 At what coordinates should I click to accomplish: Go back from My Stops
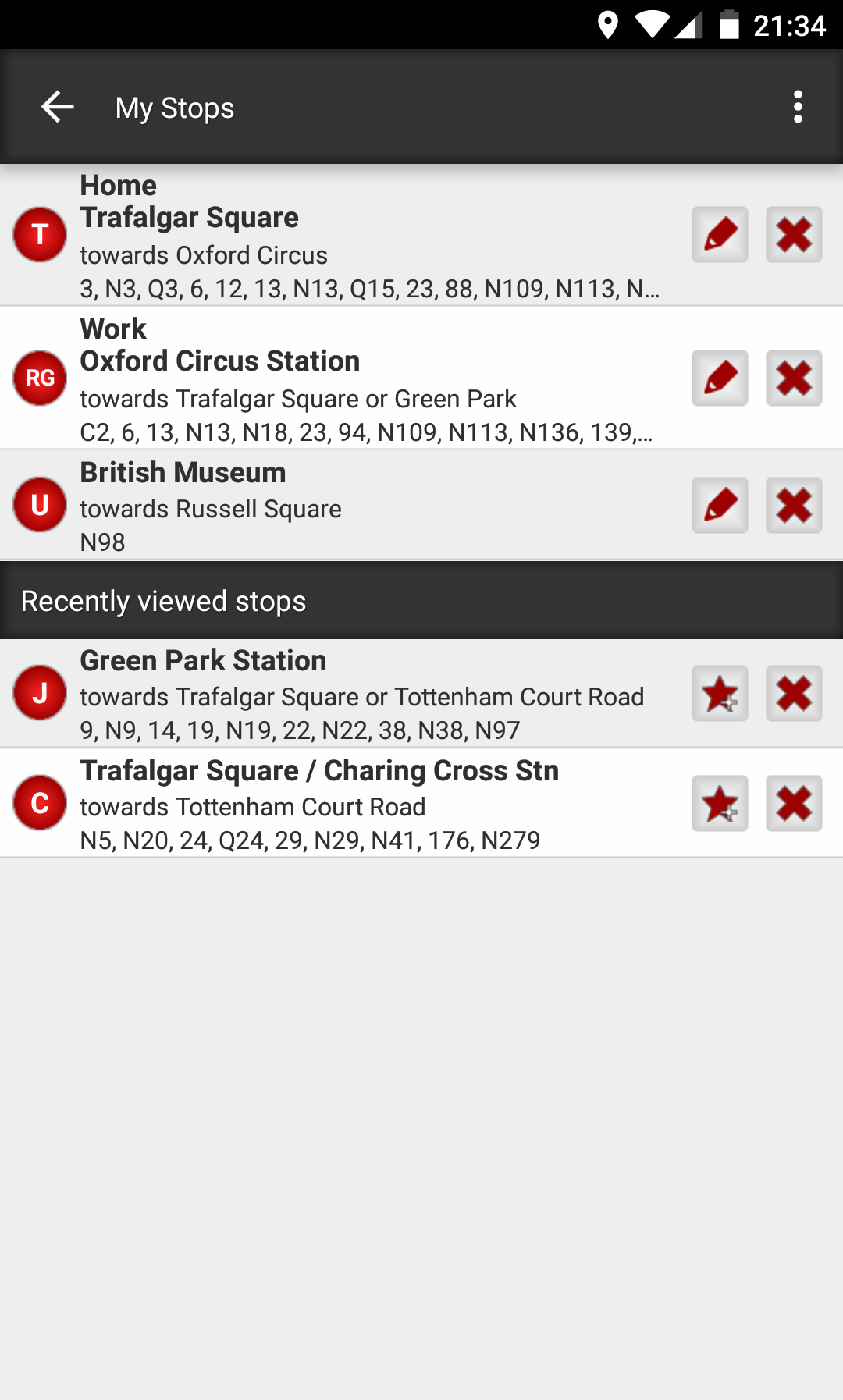point(57,107)
